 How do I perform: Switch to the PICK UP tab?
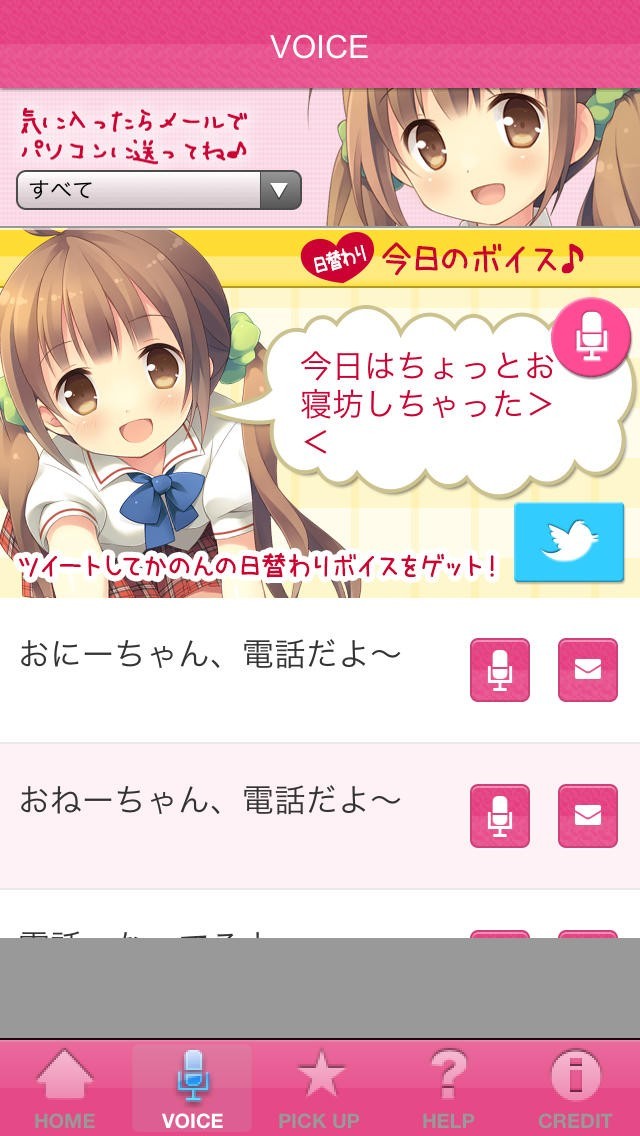(320, 1090)
